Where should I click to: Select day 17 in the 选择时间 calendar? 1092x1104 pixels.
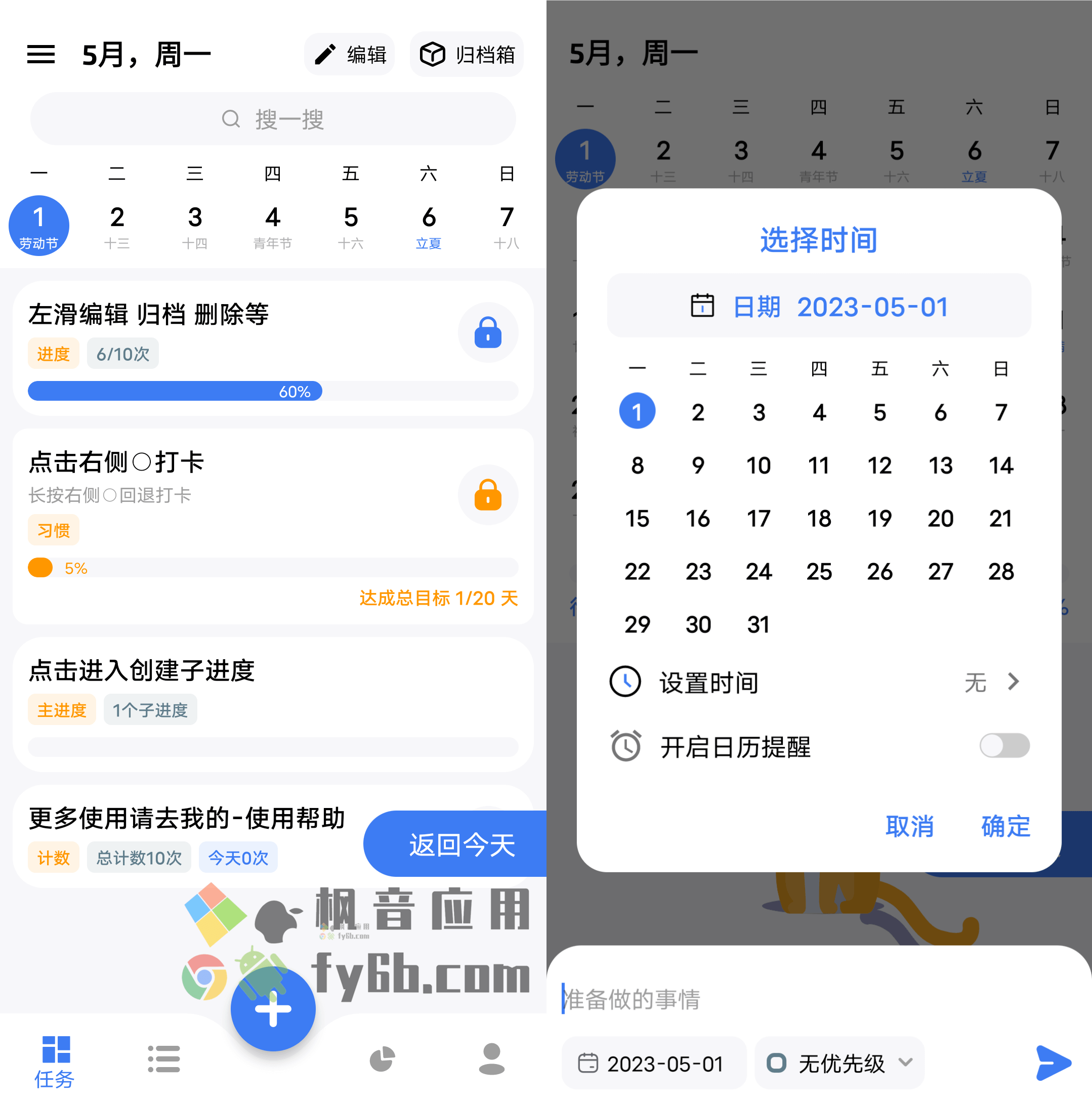click(x=759, y=519)
